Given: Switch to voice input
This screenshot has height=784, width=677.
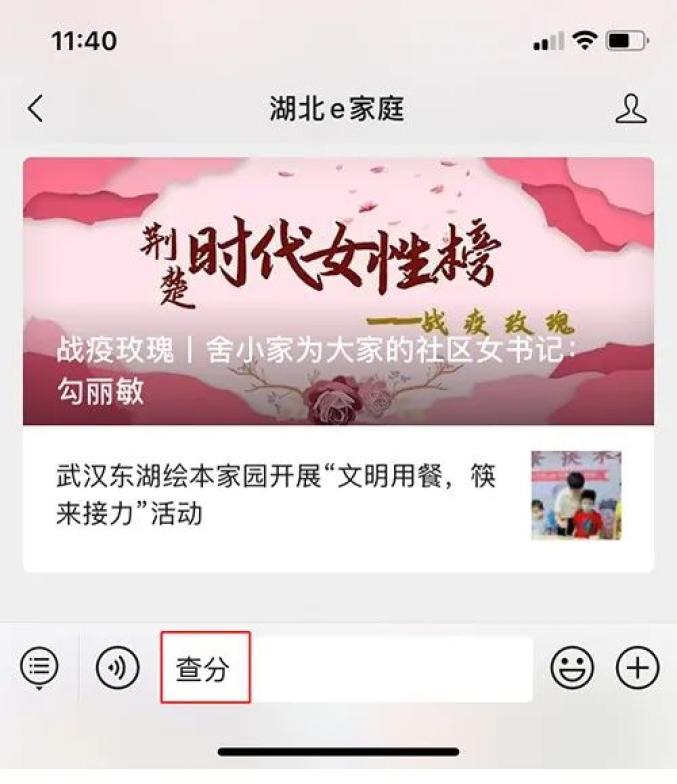Looking at the screenshot, I should tap(117, 667).
